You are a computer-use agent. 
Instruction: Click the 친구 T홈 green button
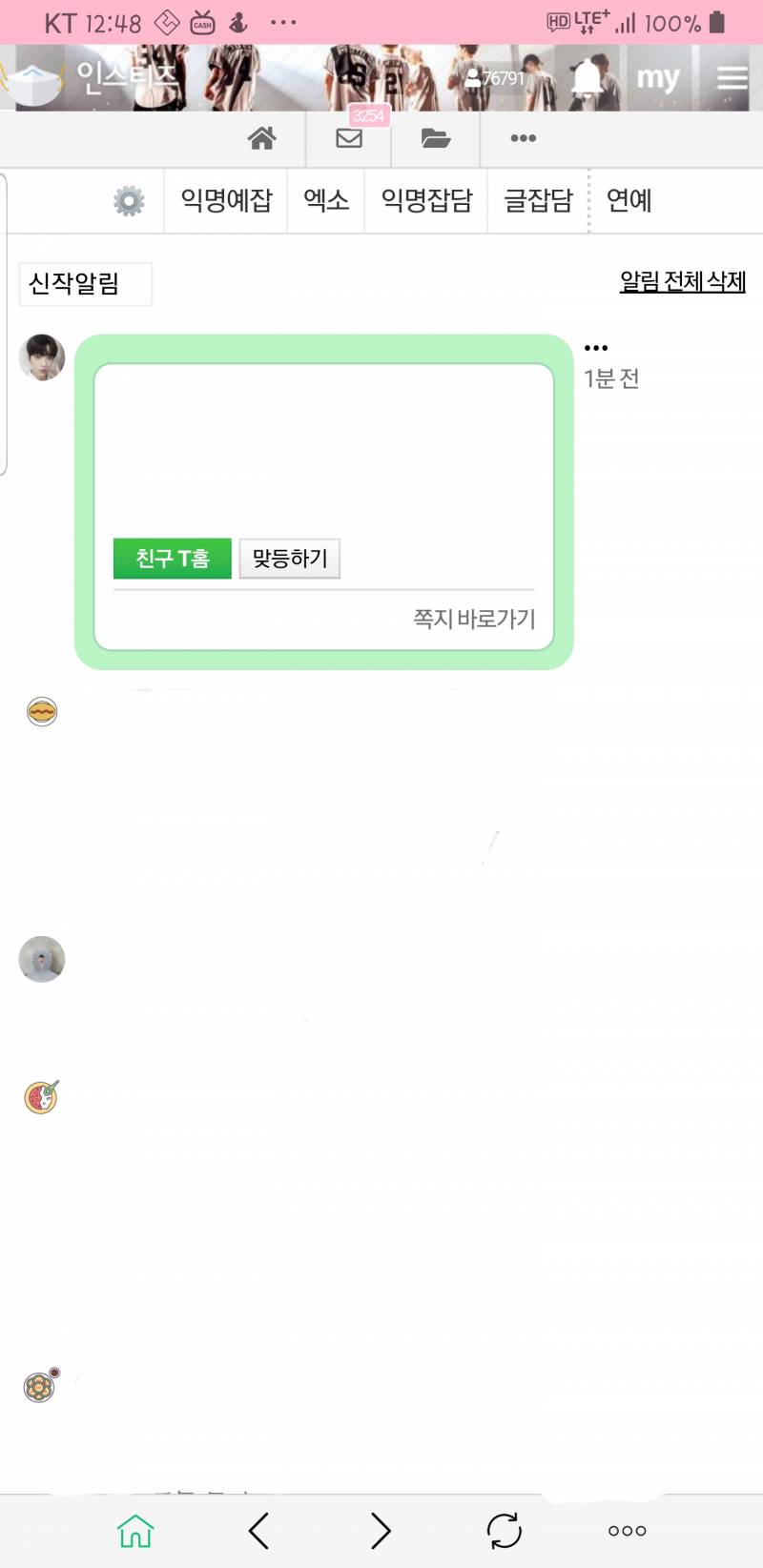click(172, 559)
